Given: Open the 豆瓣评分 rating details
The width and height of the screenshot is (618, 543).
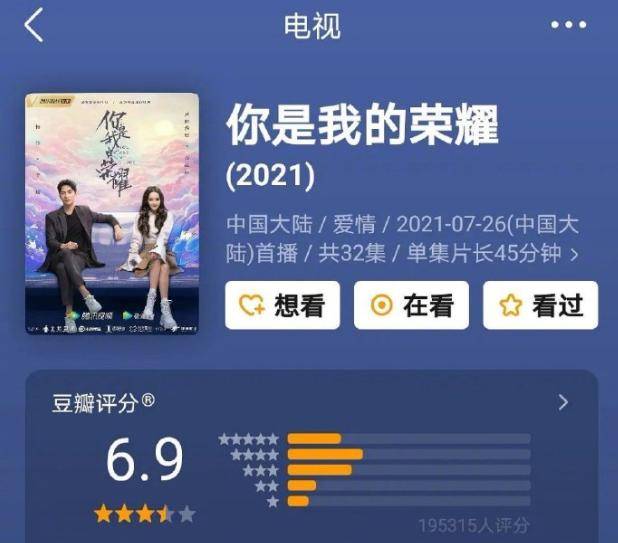Looking at the screenshot, I should tap(563, 402).
